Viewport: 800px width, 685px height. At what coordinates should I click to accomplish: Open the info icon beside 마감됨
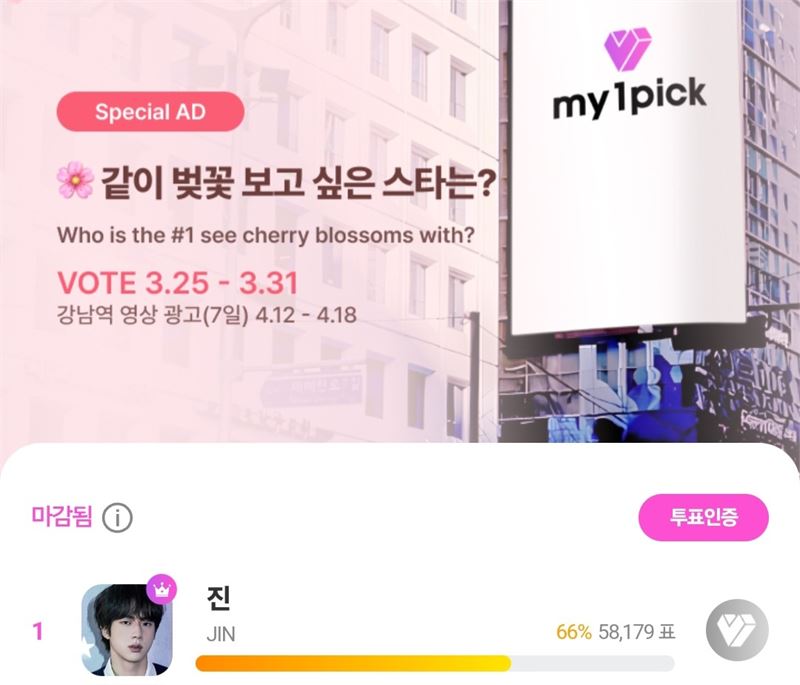(117, 518)
